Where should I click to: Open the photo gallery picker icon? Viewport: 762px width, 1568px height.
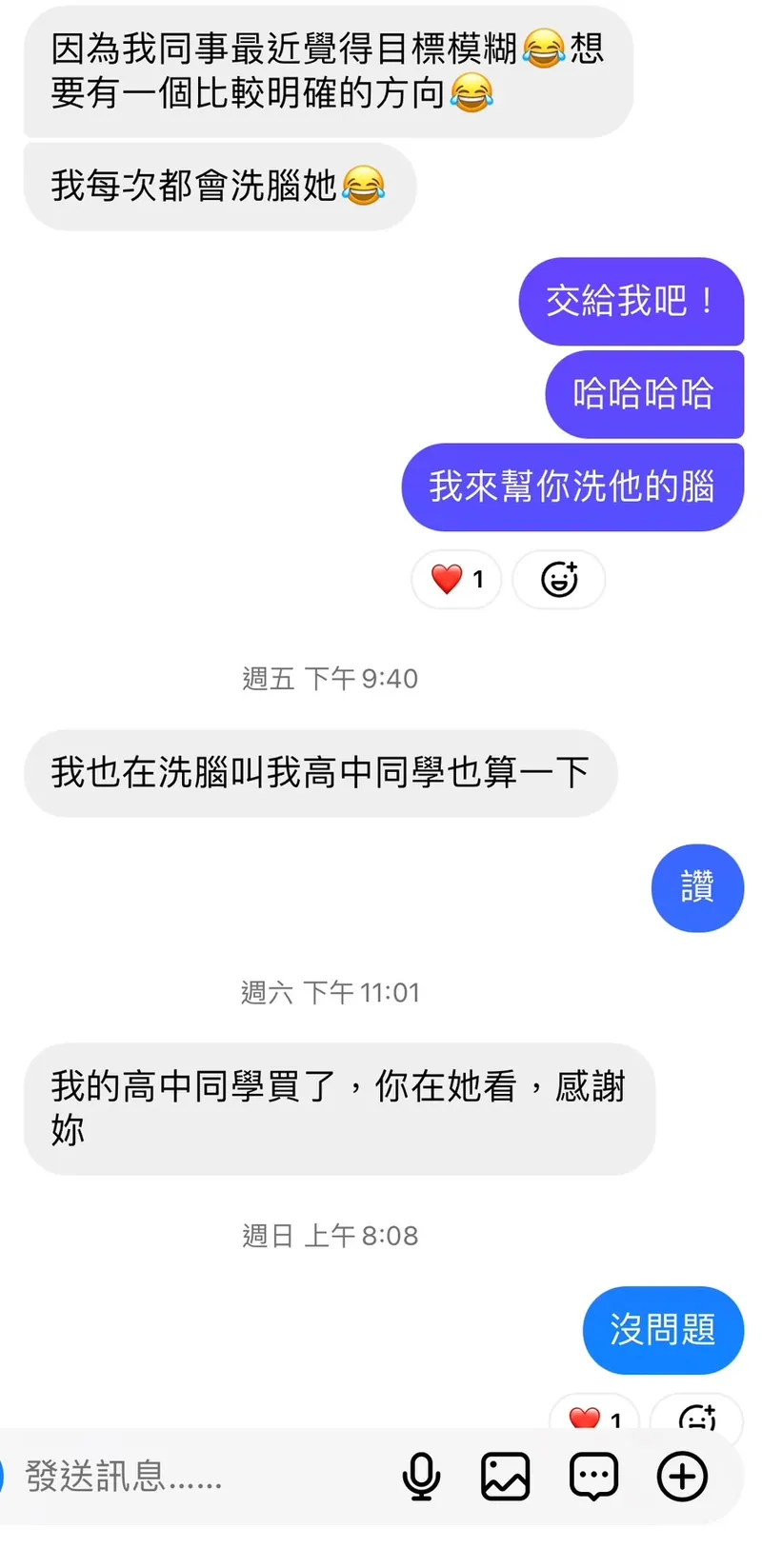tap(505, 1476)
